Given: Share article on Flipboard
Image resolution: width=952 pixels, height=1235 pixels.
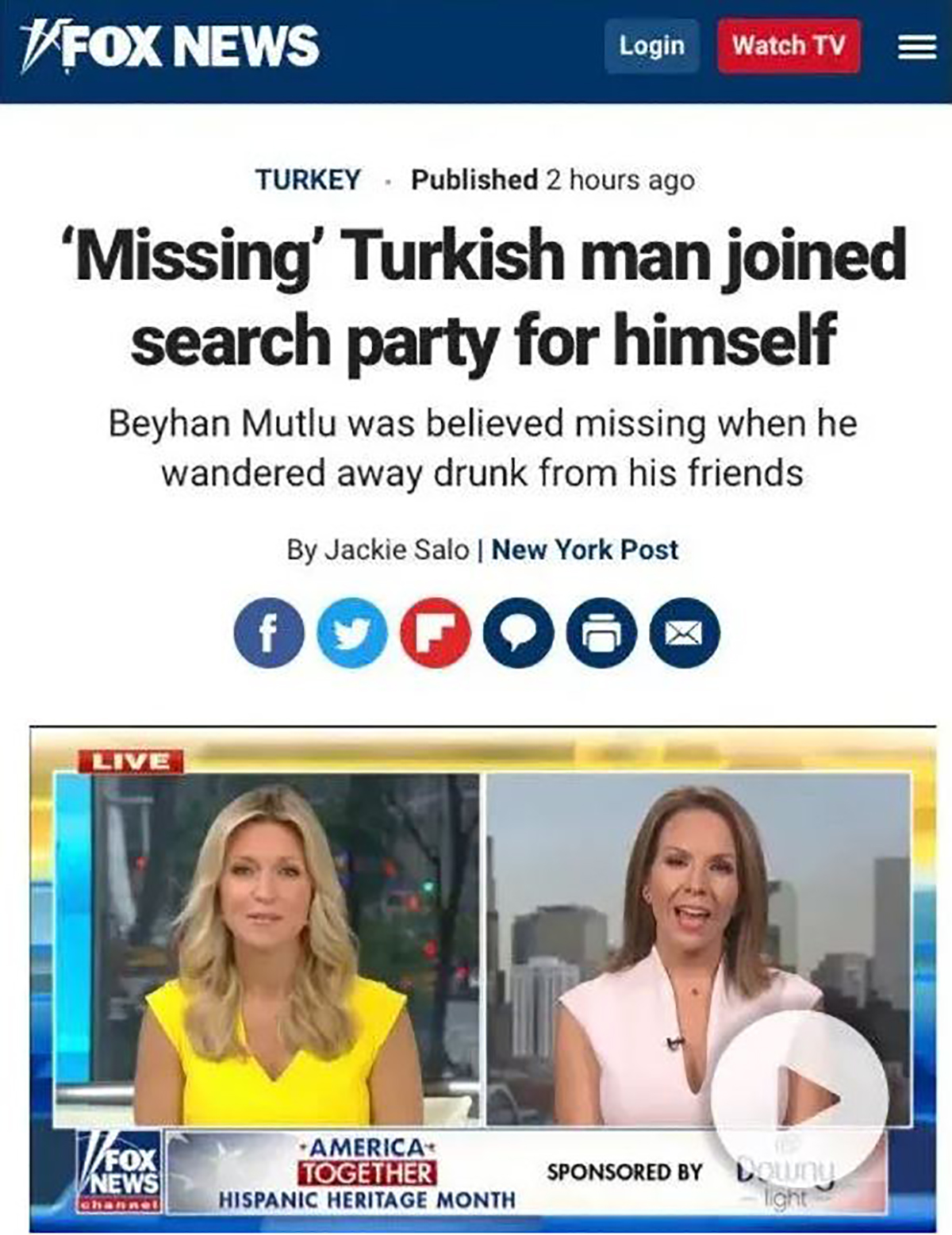Looking at the screenshot, I should [435, 633].
